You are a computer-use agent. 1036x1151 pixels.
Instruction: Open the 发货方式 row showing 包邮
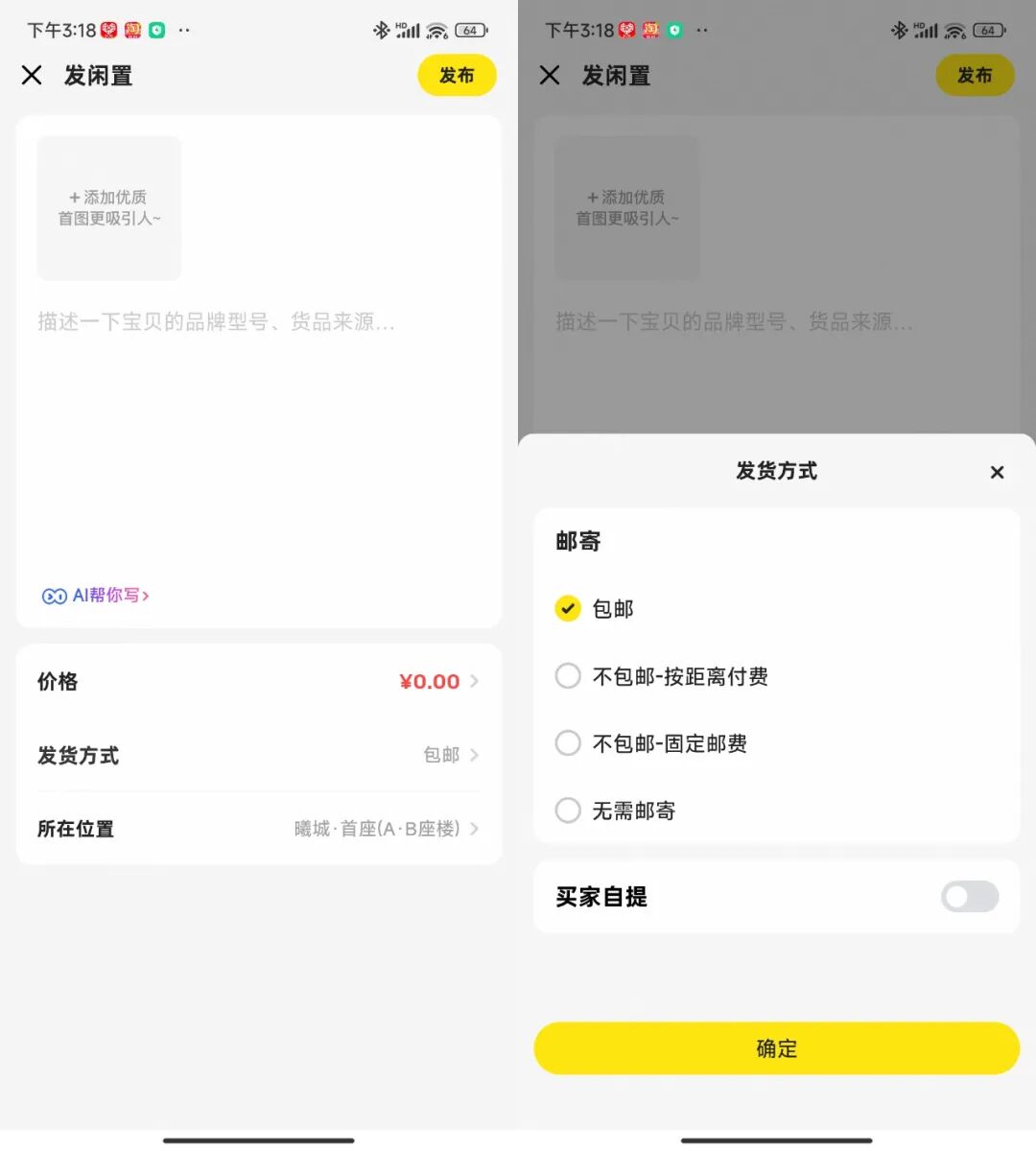pos(258,756)
